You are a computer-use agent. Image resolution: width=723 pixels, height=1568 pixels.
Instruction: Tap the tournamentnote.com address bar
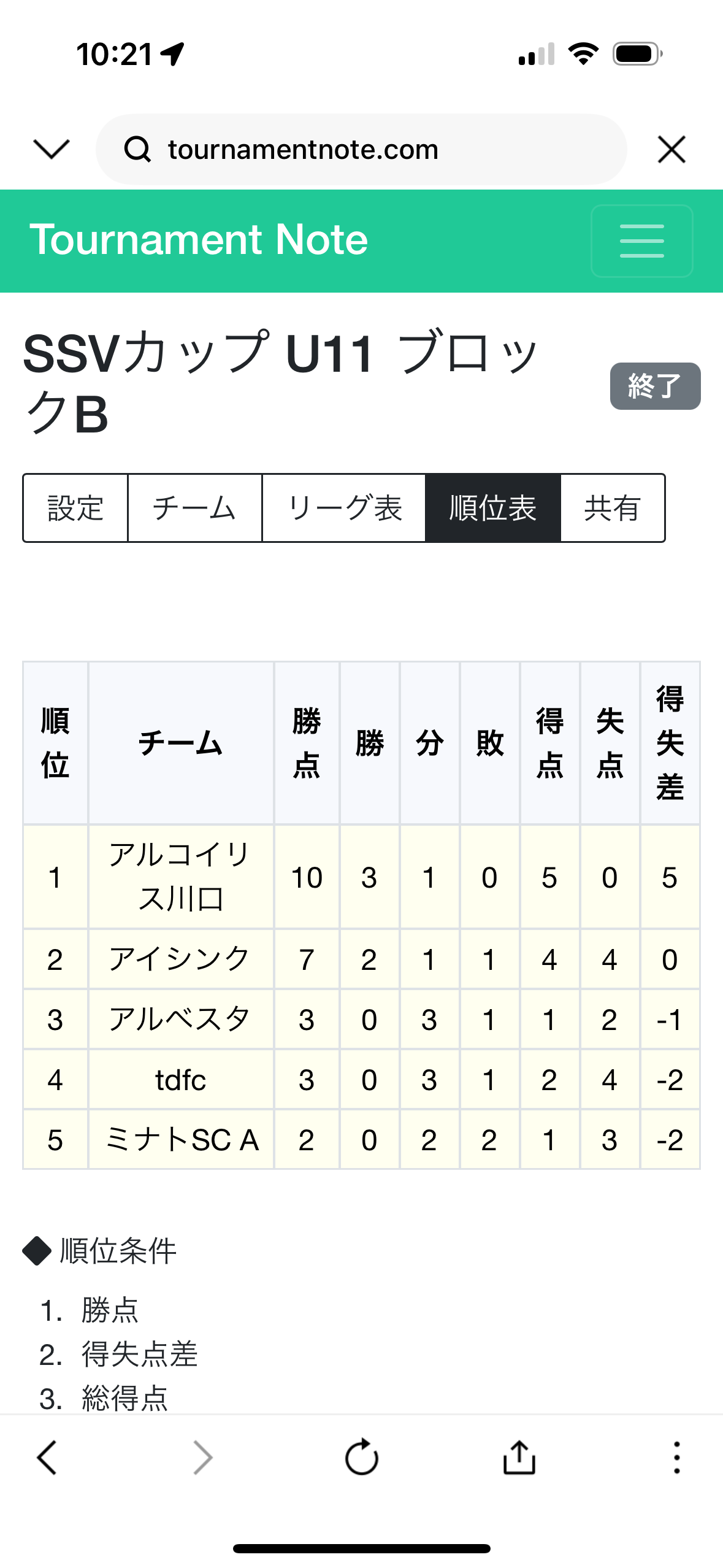(361, 149)
